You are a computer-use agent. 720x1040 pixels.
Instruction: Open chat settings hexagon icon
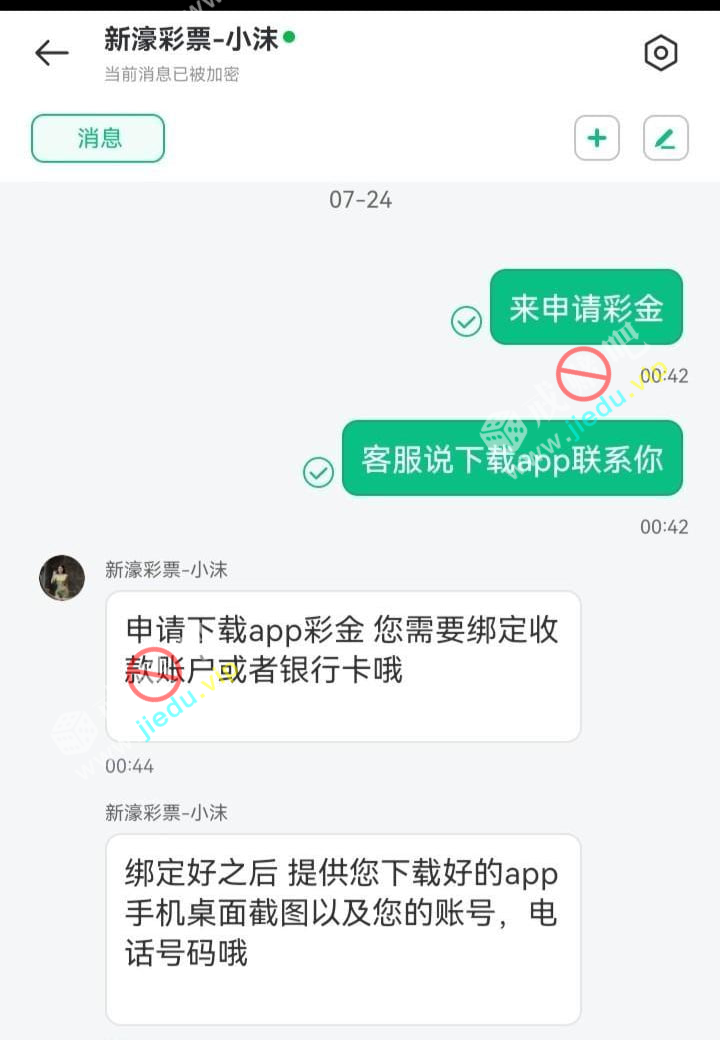661,53
